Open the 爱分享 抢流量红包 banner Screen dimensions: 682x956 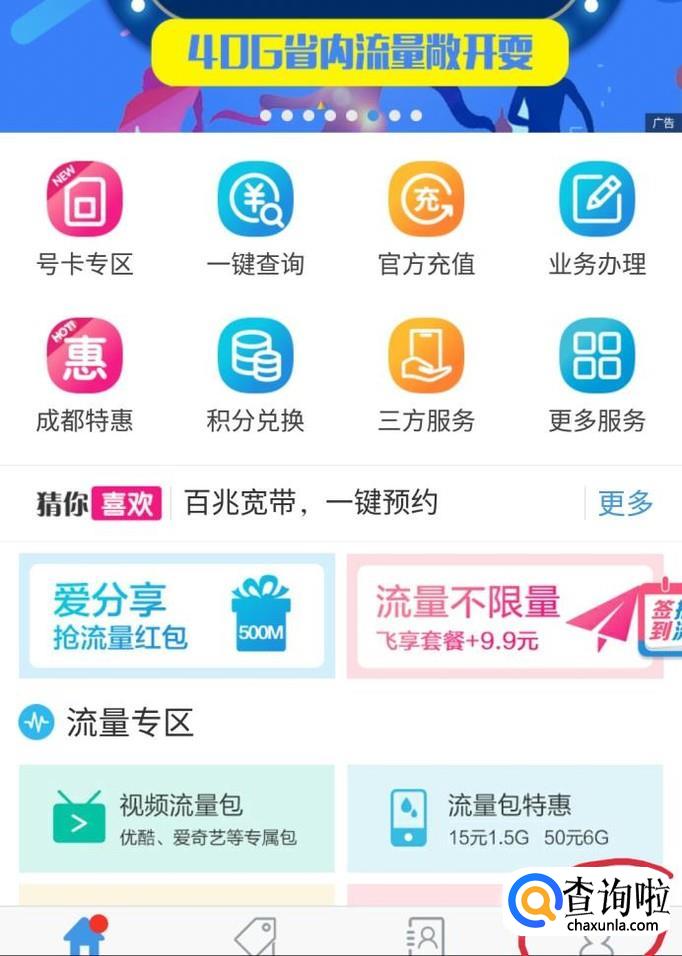[177, 615]
